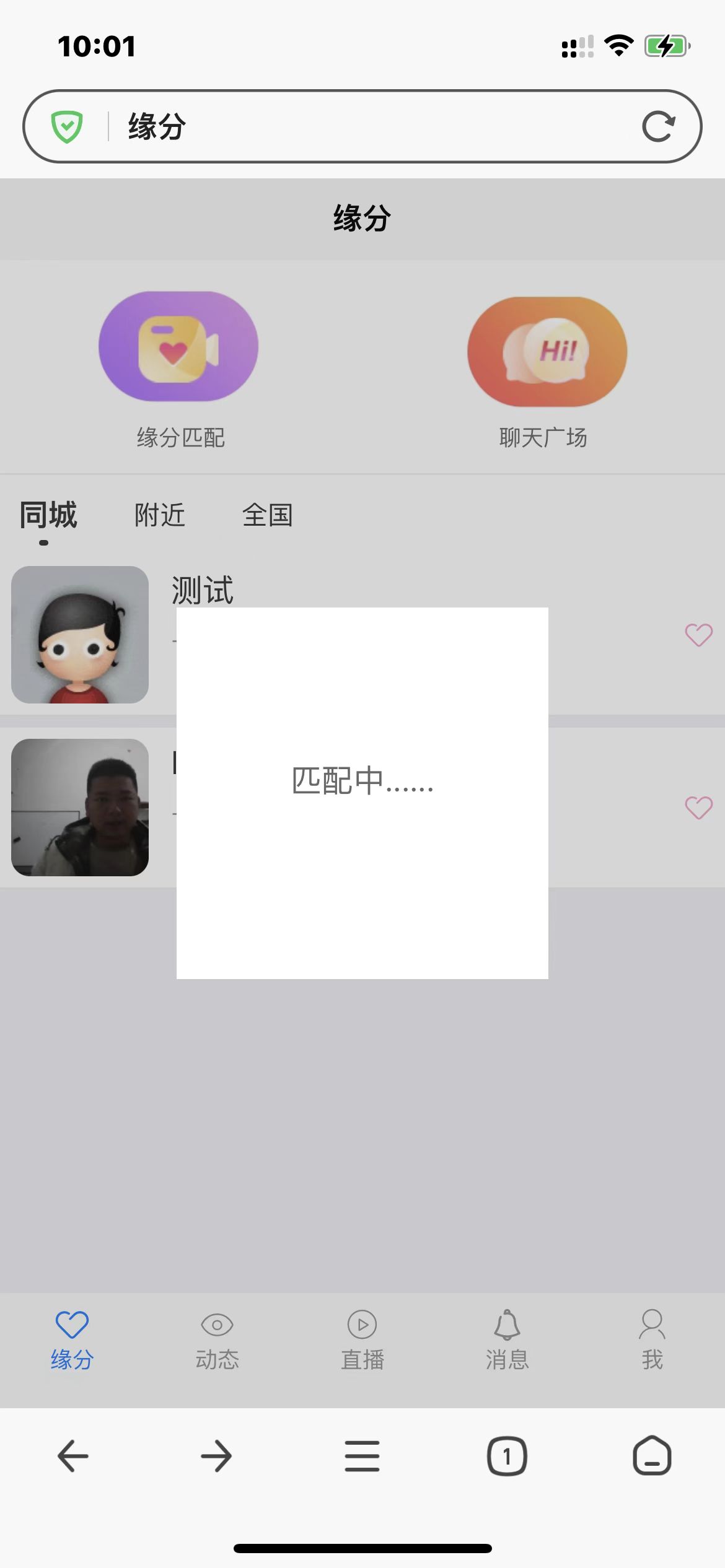Switch to the 附近 tab

160,515
